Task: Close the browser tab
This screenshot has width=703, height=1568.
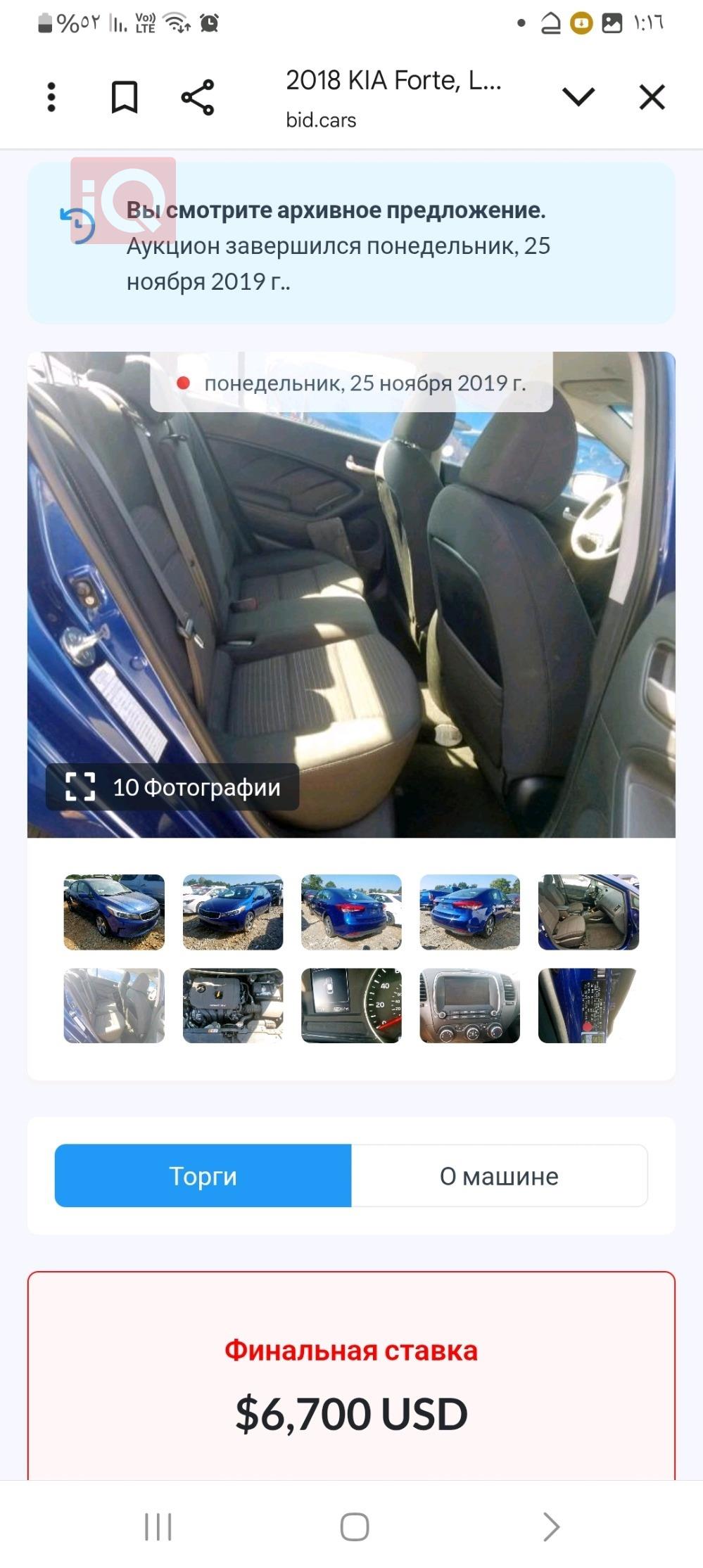Action: tap(652, 97)
